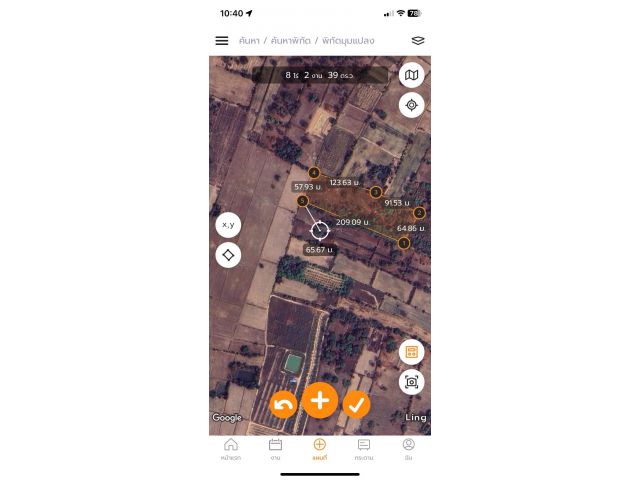Tap the diamond shape tool button
The width and height of the screenshot is (640, 480).
(x=228, y=255)
